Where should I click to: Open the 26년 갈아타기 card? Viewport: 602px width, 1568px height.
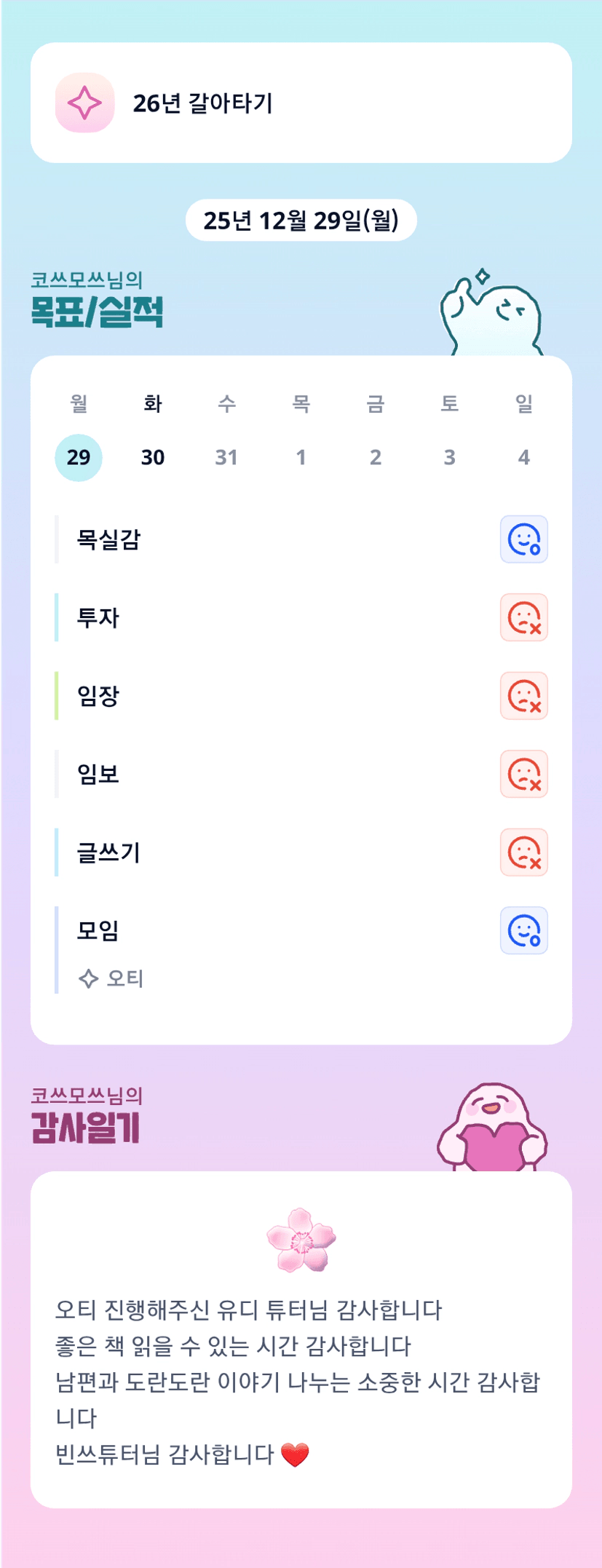coord(301,103)
